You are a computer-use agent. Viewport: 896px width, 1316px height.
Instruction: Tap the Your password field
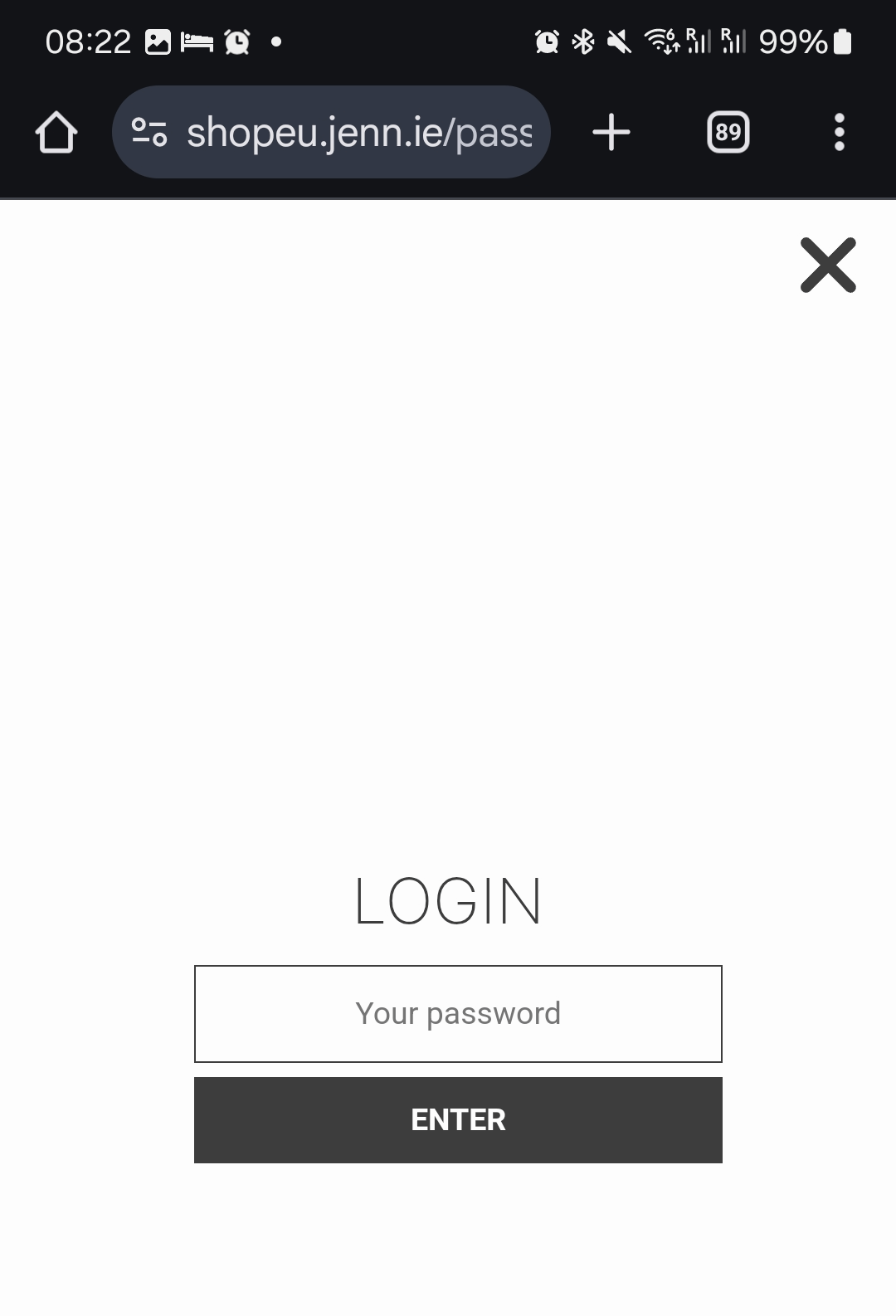(x=458, y=1014)
